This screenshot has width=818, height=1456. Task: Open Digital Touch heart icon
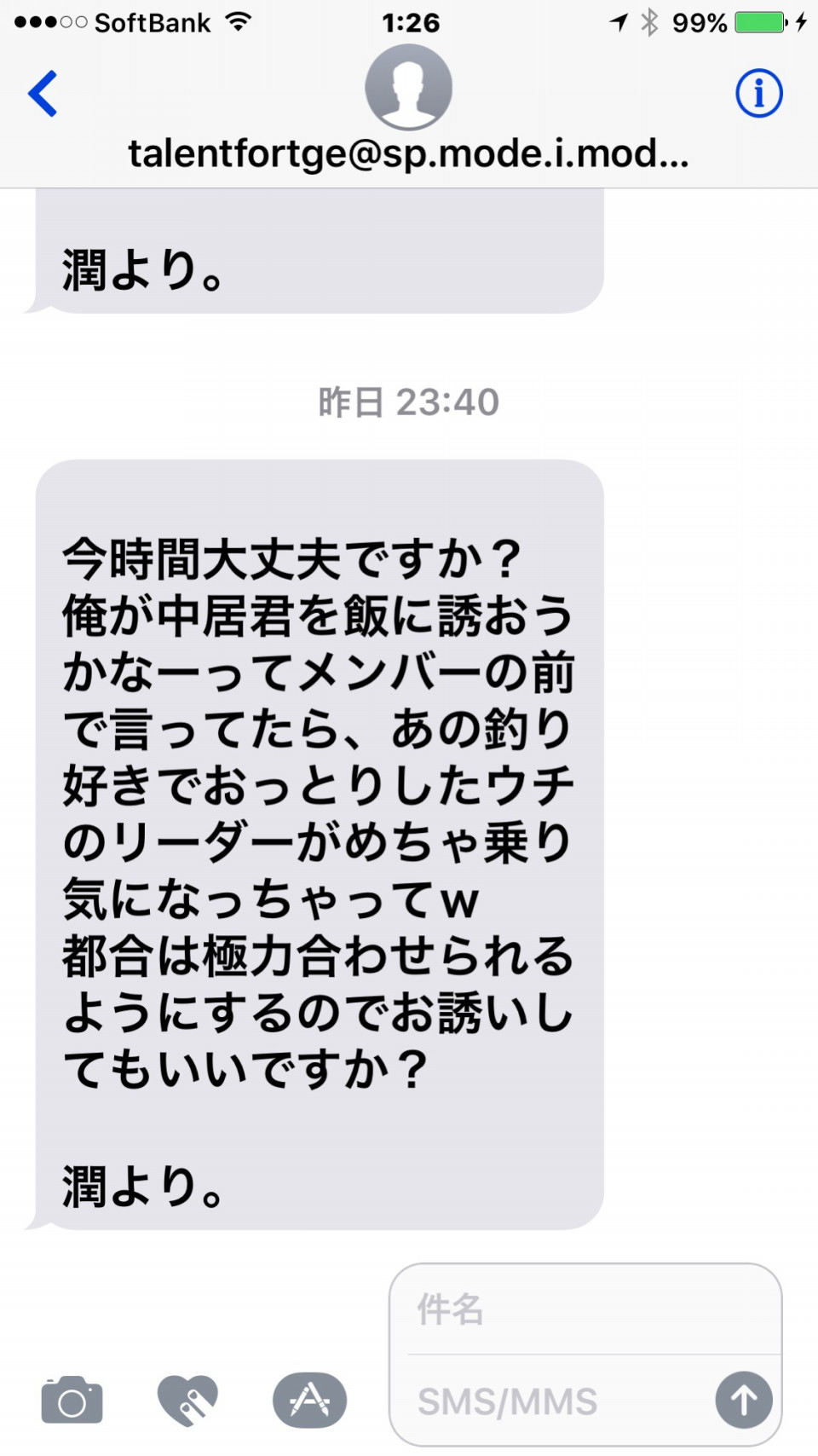click(x=188, y=1399)
